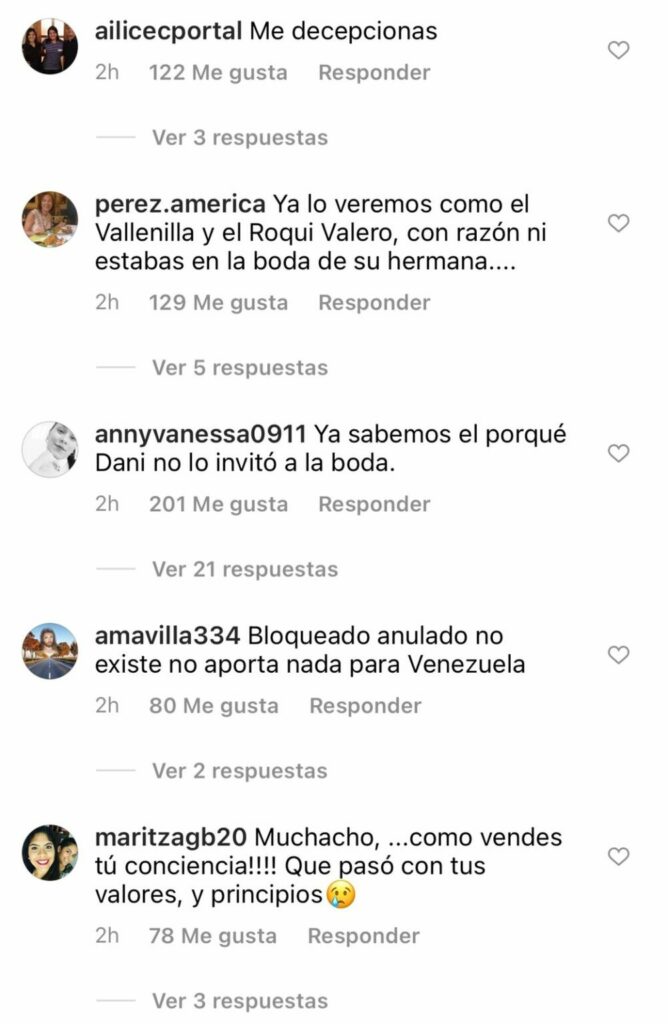
Task: Reply to amavilla334's comment
Action: (x=365, y=706)
